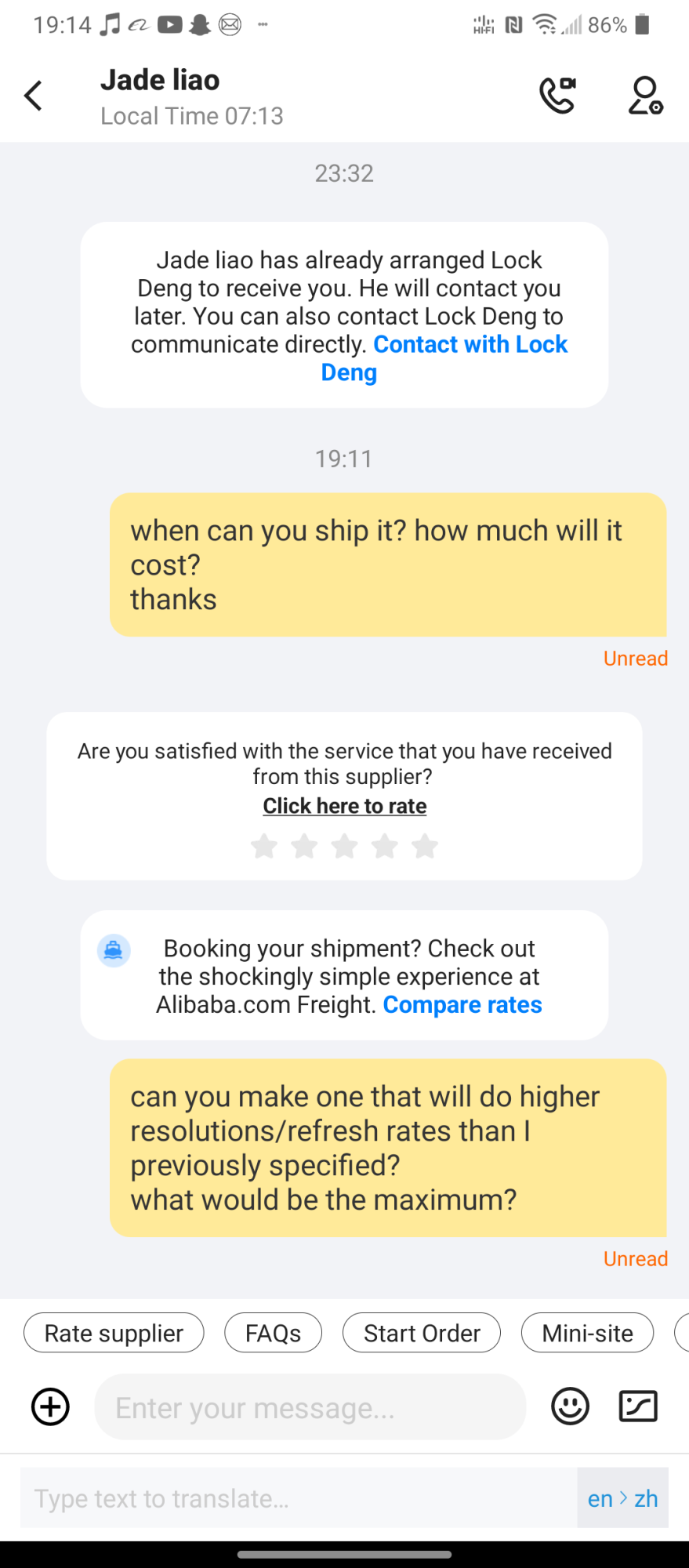Select the Rate supplier chip
Image resolution: width=689 pixels, height=1568 pixels.
114,1333
